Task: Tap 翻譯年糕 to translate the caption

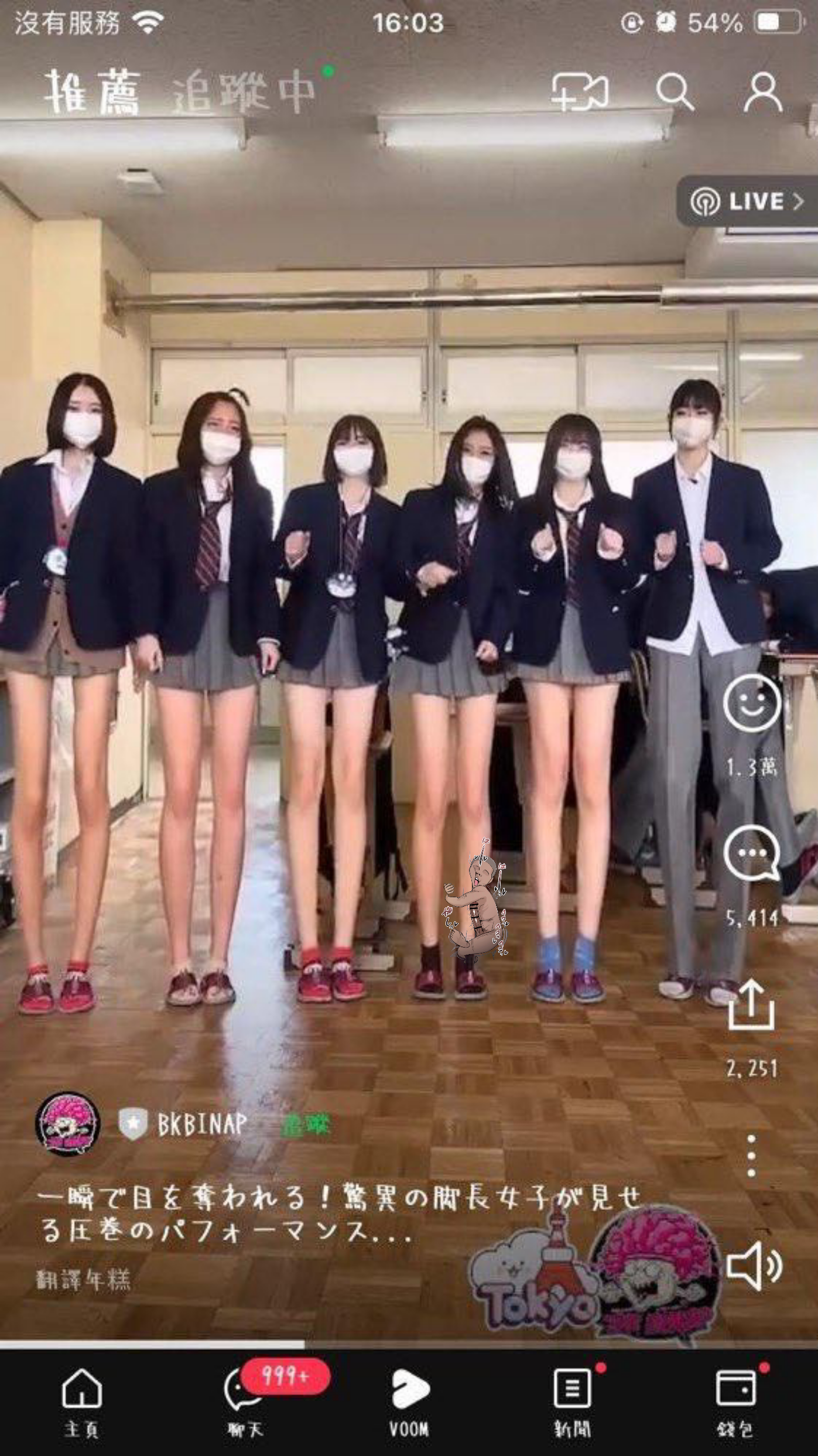Action: pos(83,1280)
